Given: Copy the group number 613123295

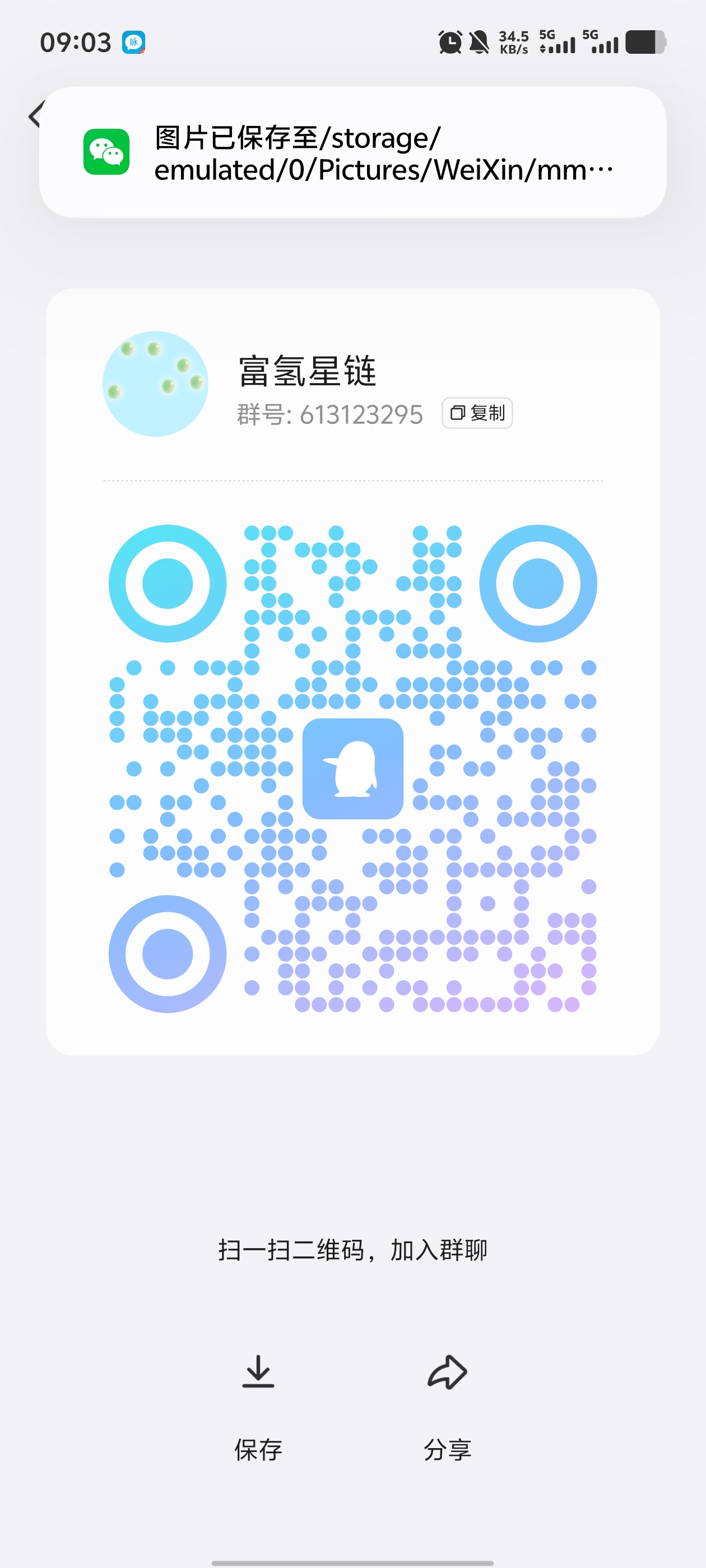Looking at the screenshot, I should pos(477,413).
